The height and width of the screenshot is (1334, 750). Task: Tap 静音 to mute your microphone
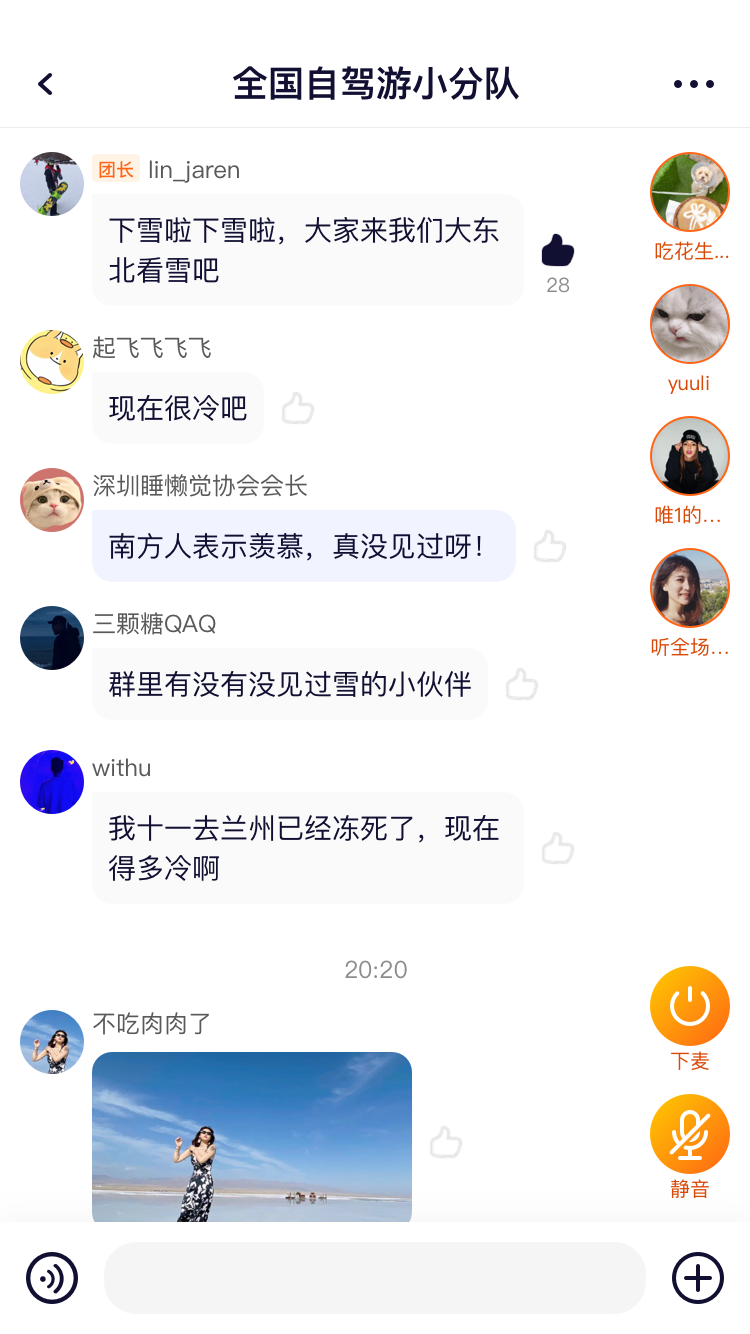click(x=690, y=1133)
